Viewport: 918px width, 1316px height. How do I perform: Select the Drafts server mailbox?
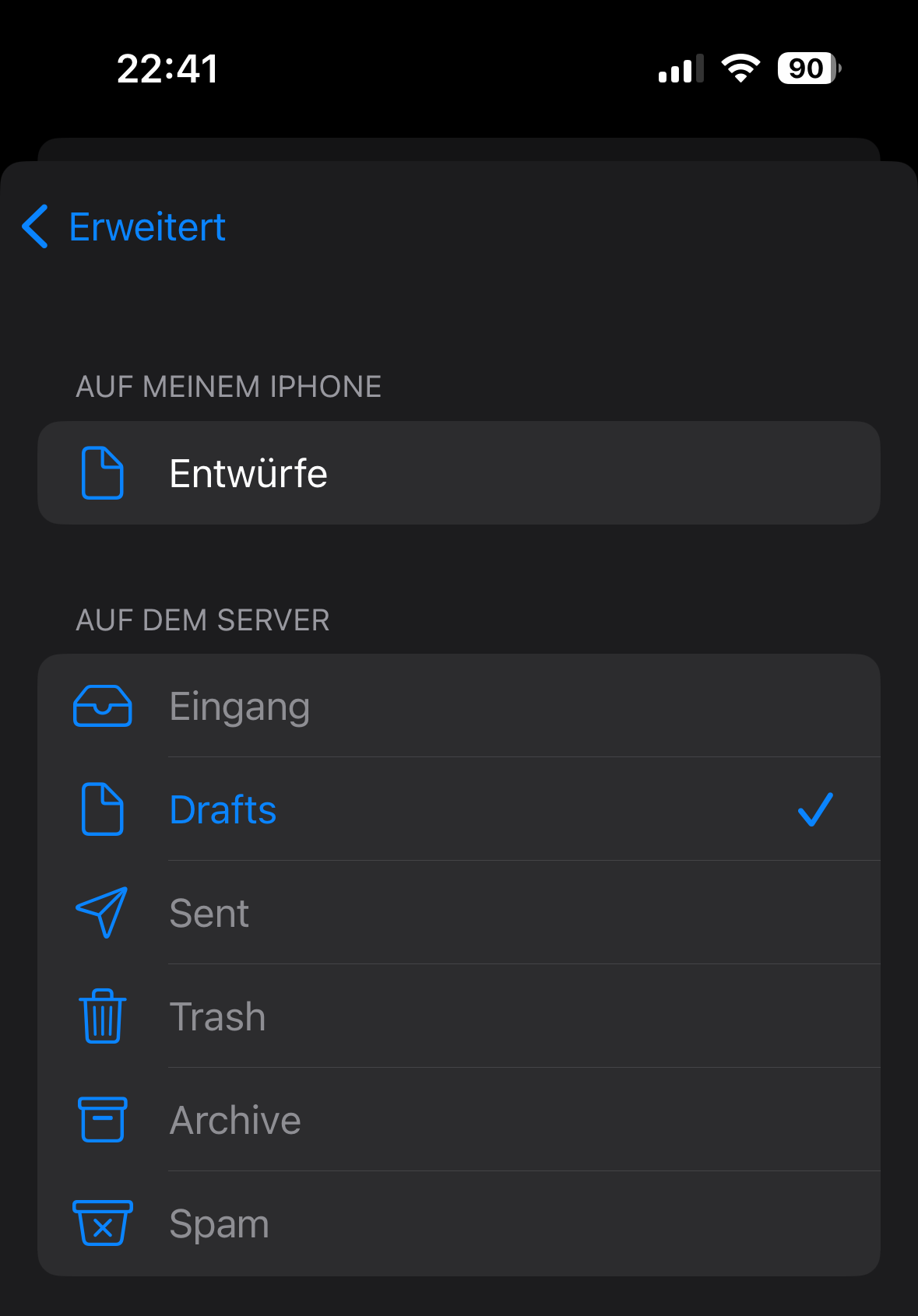coord(459,809)
